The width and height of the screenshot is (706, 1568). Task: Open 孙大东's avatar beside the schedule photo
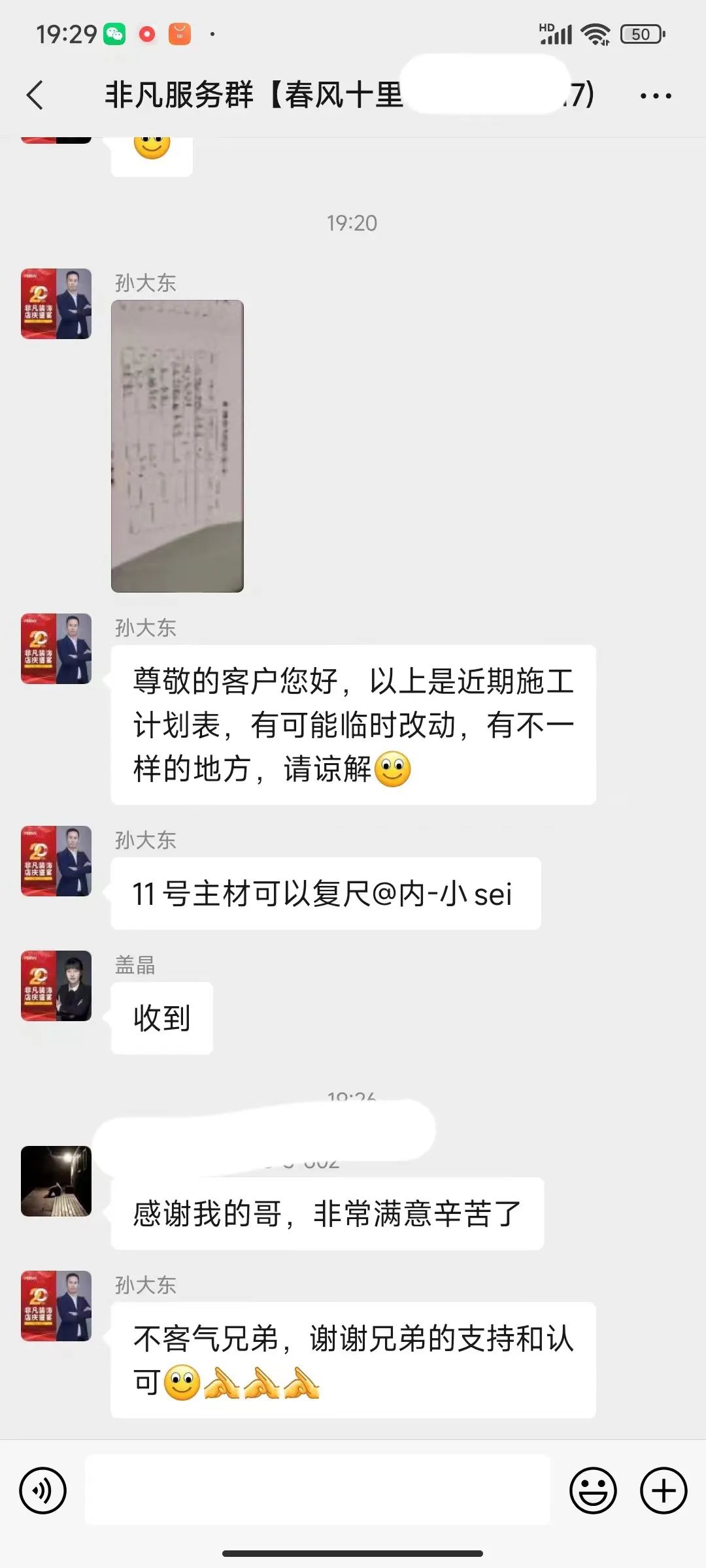tap(56, 304)
